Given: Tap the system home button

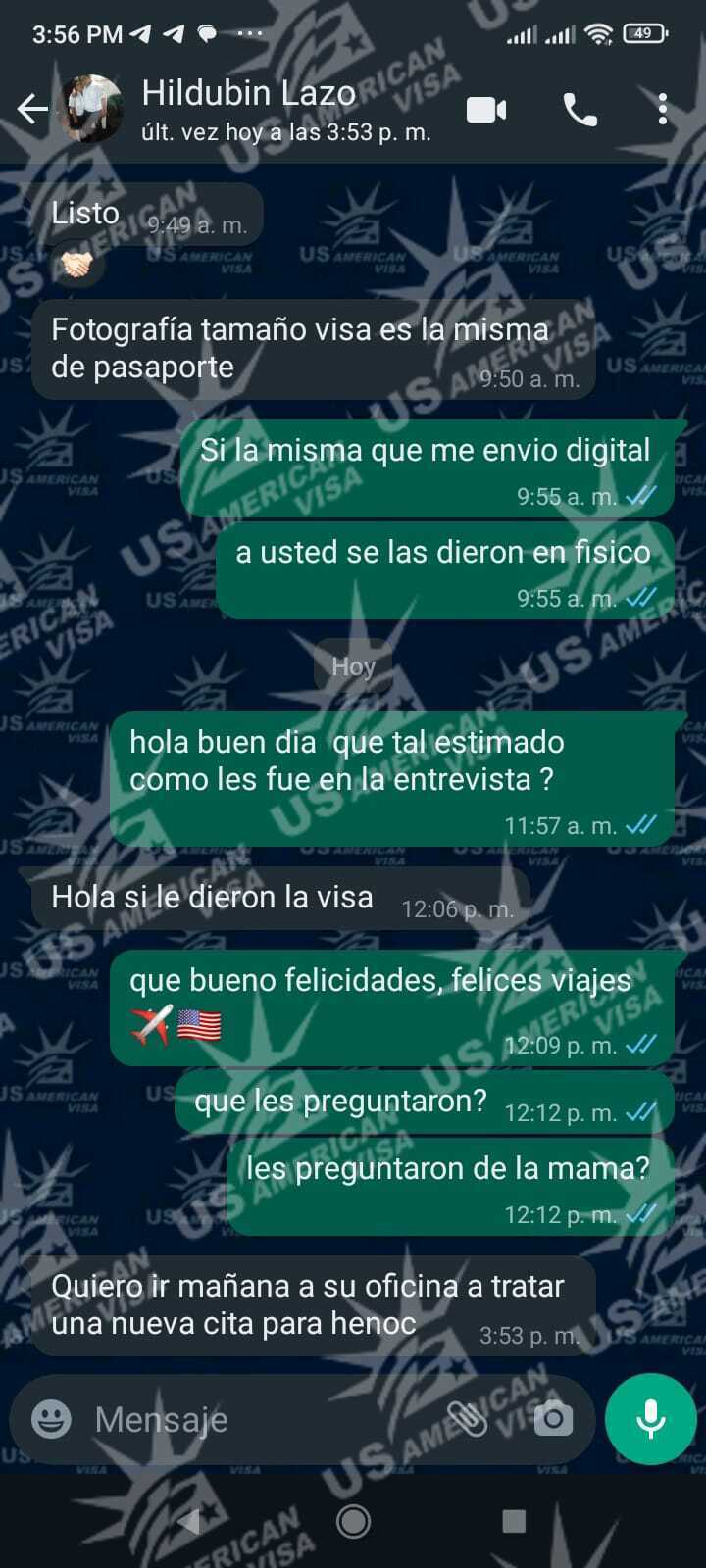Looking at the screenshot, I should tap(353, 1520).
